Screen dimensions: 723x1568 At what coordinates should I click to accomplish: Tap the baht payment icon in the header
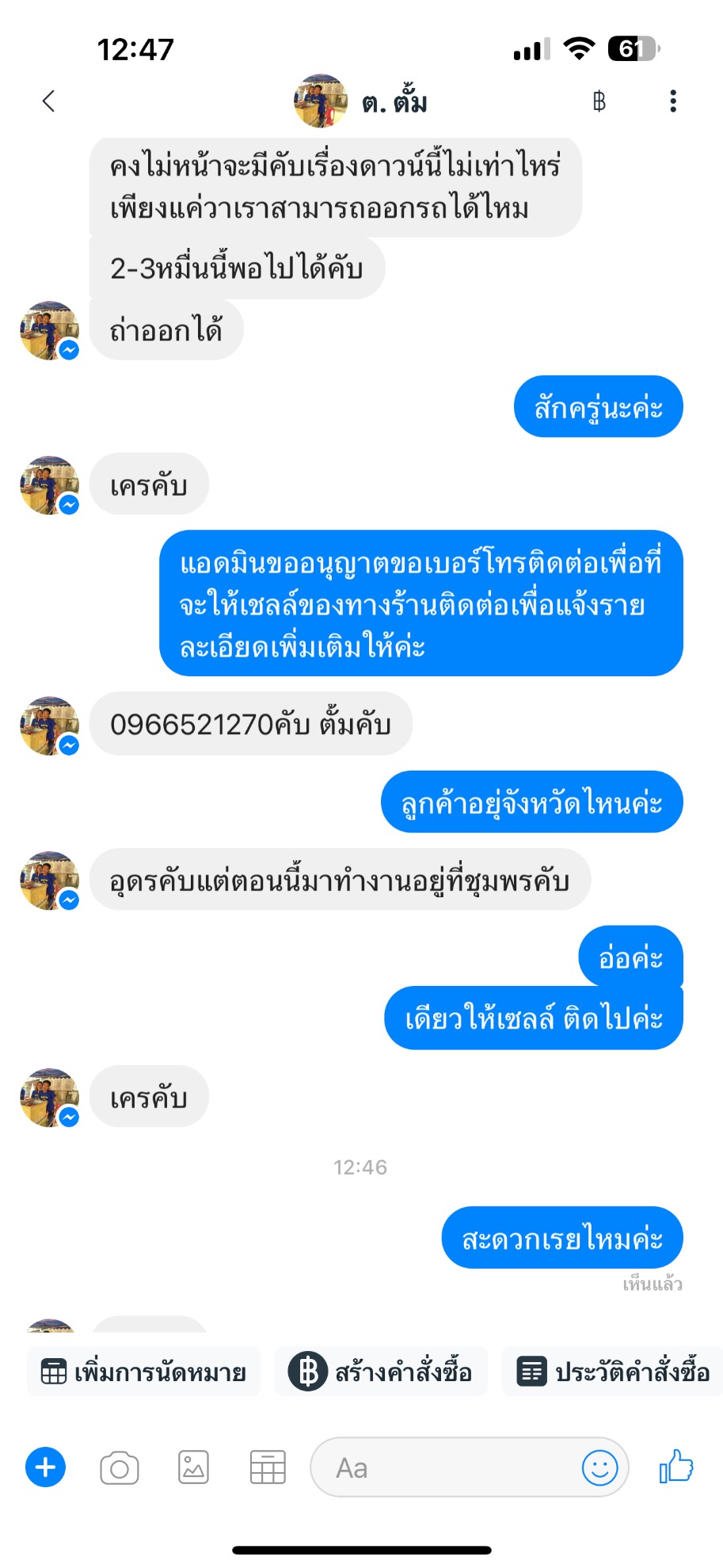click(x=599, y=101)
